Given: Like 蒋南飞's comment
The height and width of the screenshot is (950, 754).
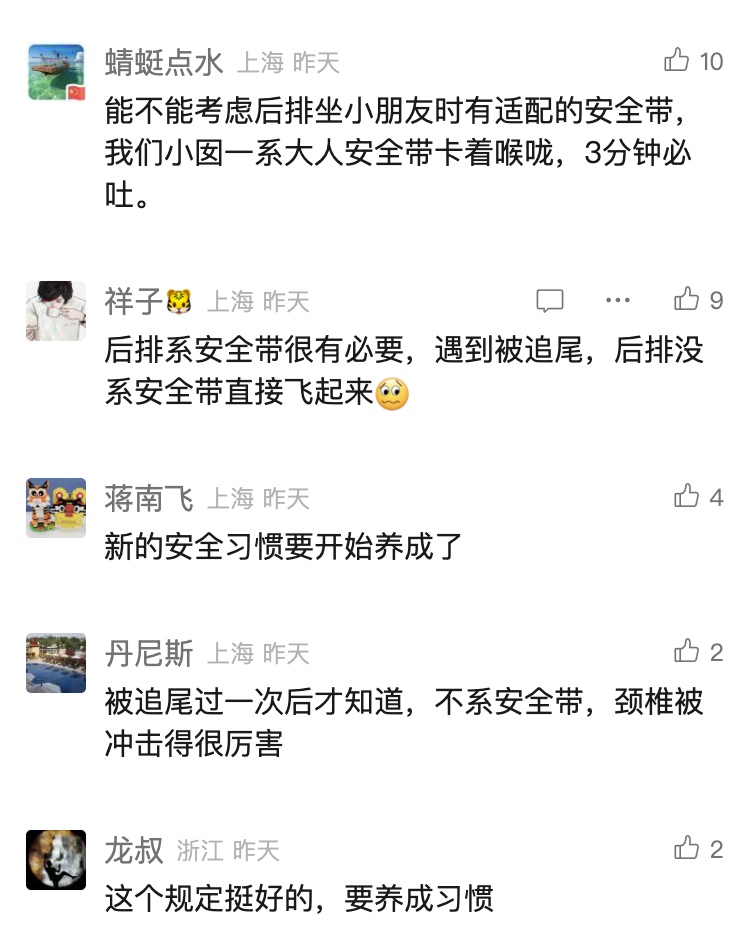Looking at the screenshot, I should pos(686,496).
